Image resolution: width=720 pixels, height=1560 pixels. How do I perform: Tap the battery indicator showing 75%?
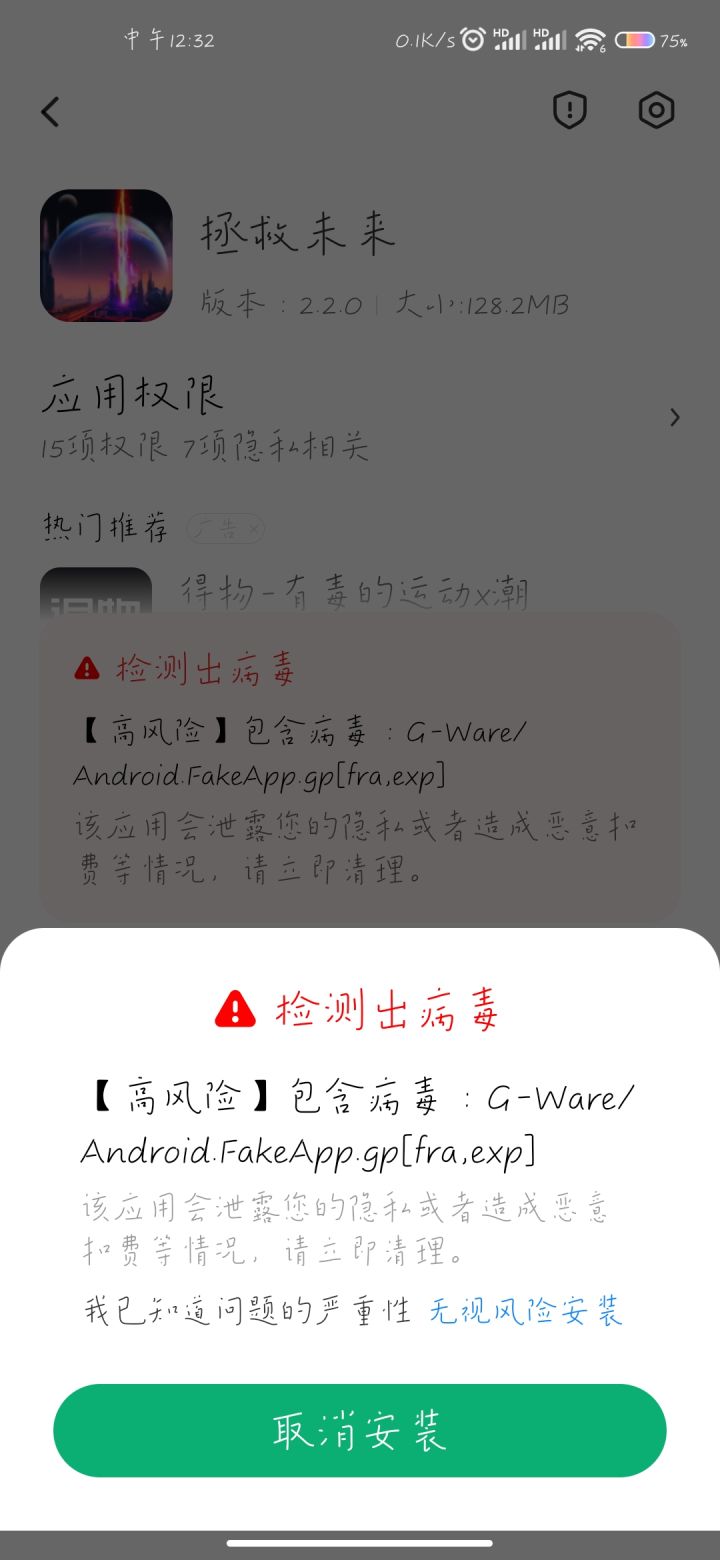coord(638,40)
